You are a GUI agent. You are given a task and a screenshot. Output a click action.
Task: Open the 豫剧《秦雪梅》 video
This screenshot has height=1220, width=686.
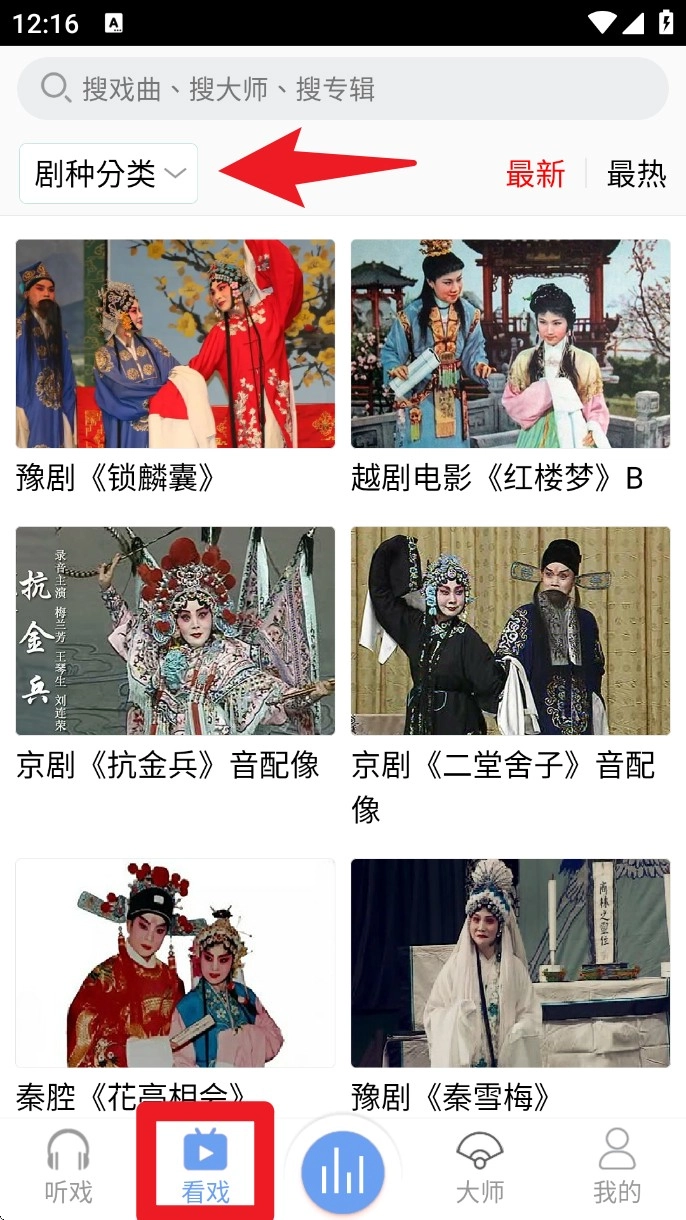coord(510,962)
